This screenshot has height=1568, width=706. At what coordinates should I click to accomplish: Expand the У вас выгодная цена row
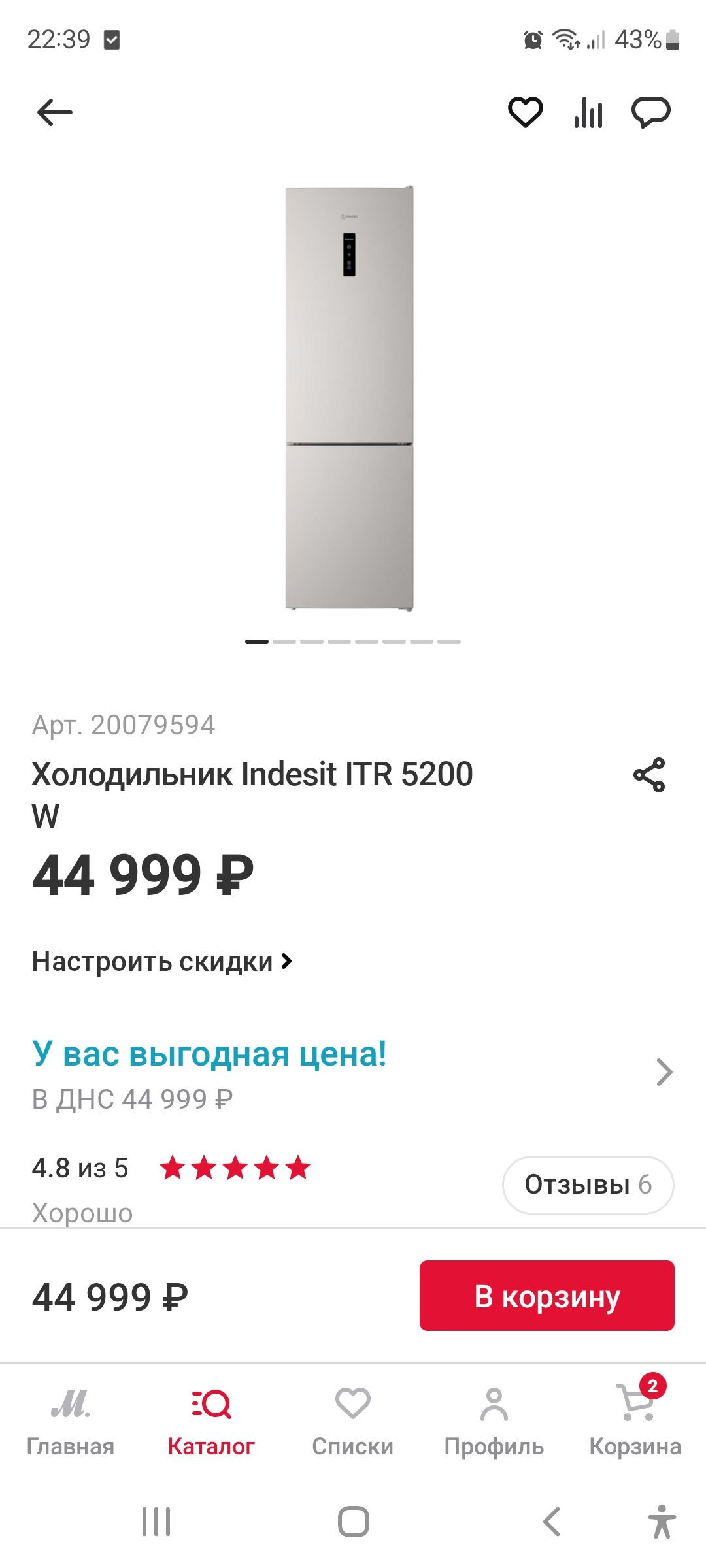click(x=664, y=1072)
